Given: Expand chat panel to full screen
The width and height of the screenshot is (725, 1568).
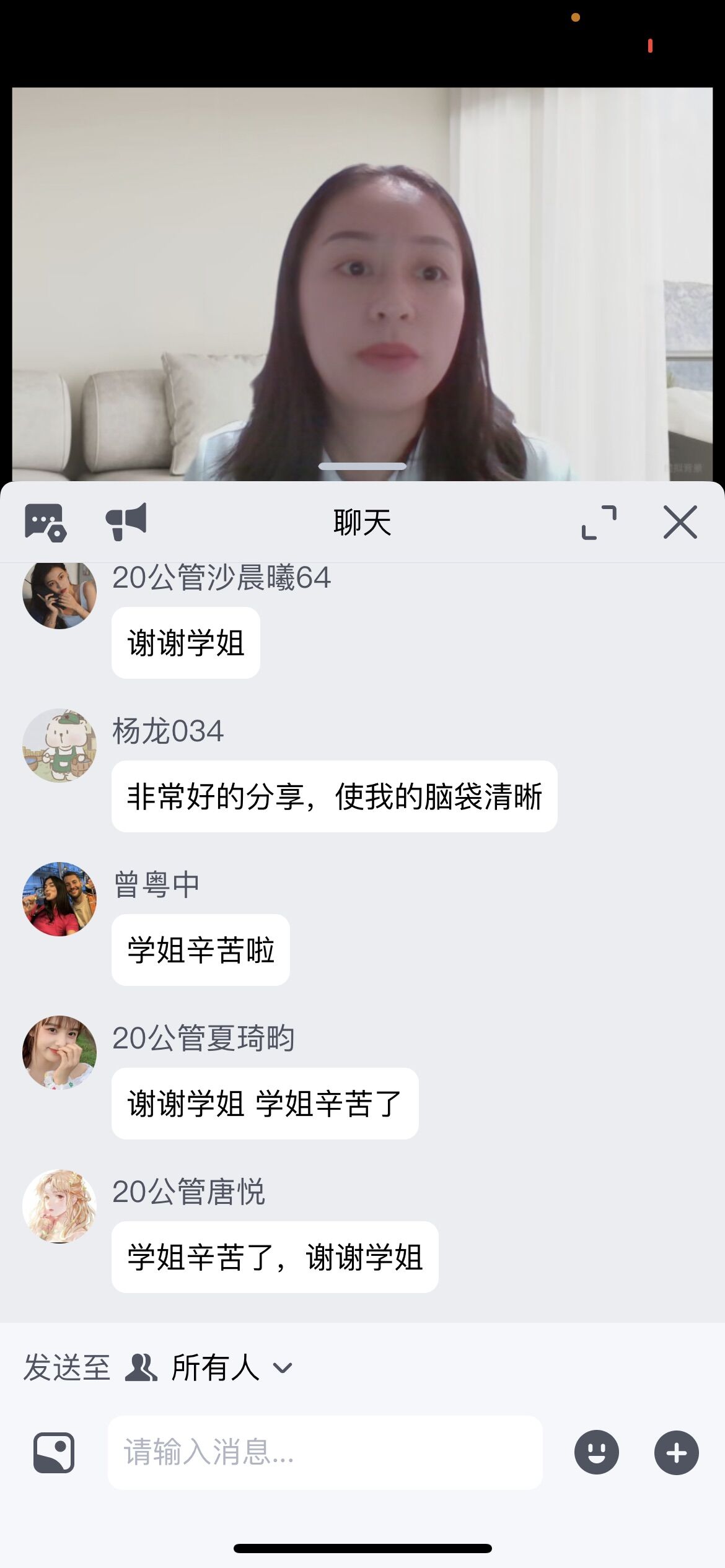Looking at the screenshot, I should pos(599,522).
